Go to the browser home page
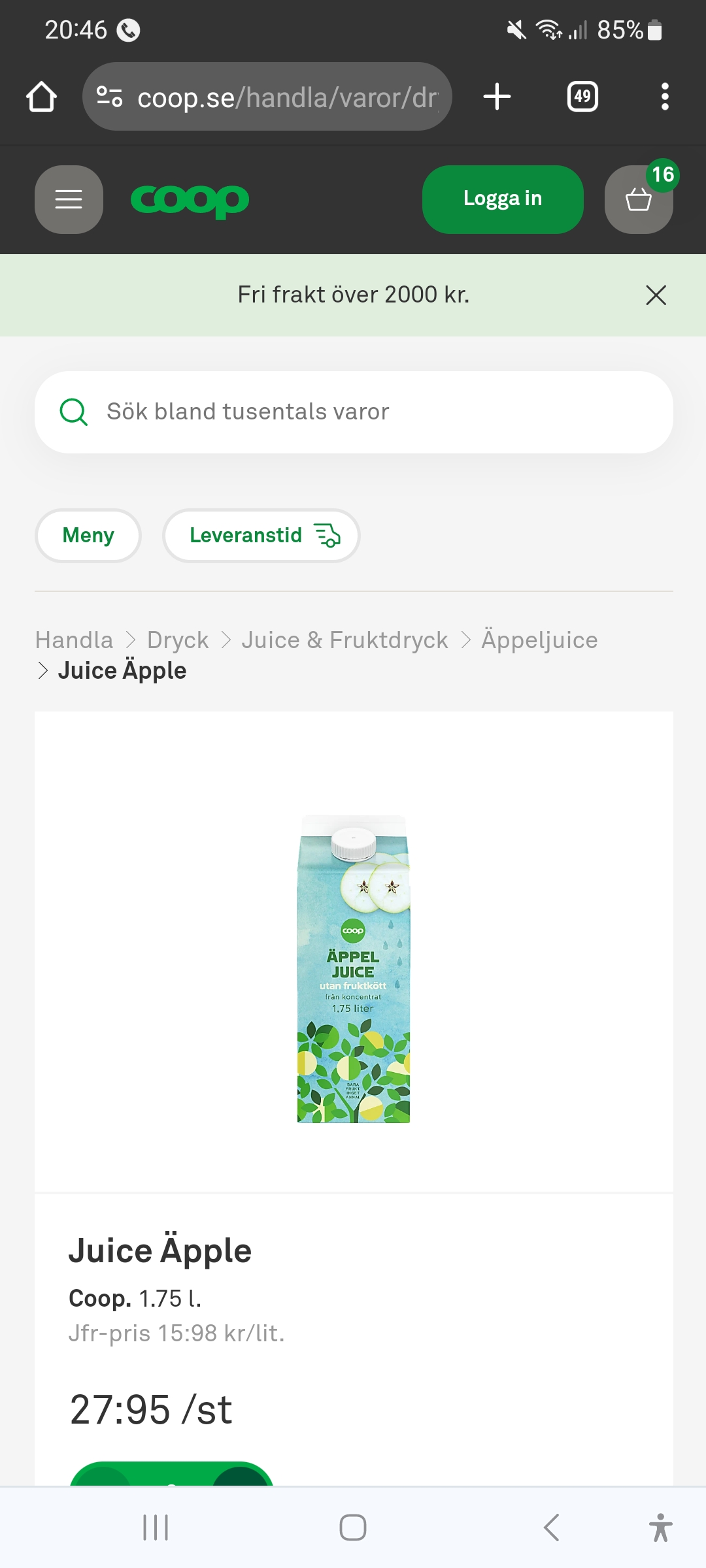706x1568 pixels. 41,97
